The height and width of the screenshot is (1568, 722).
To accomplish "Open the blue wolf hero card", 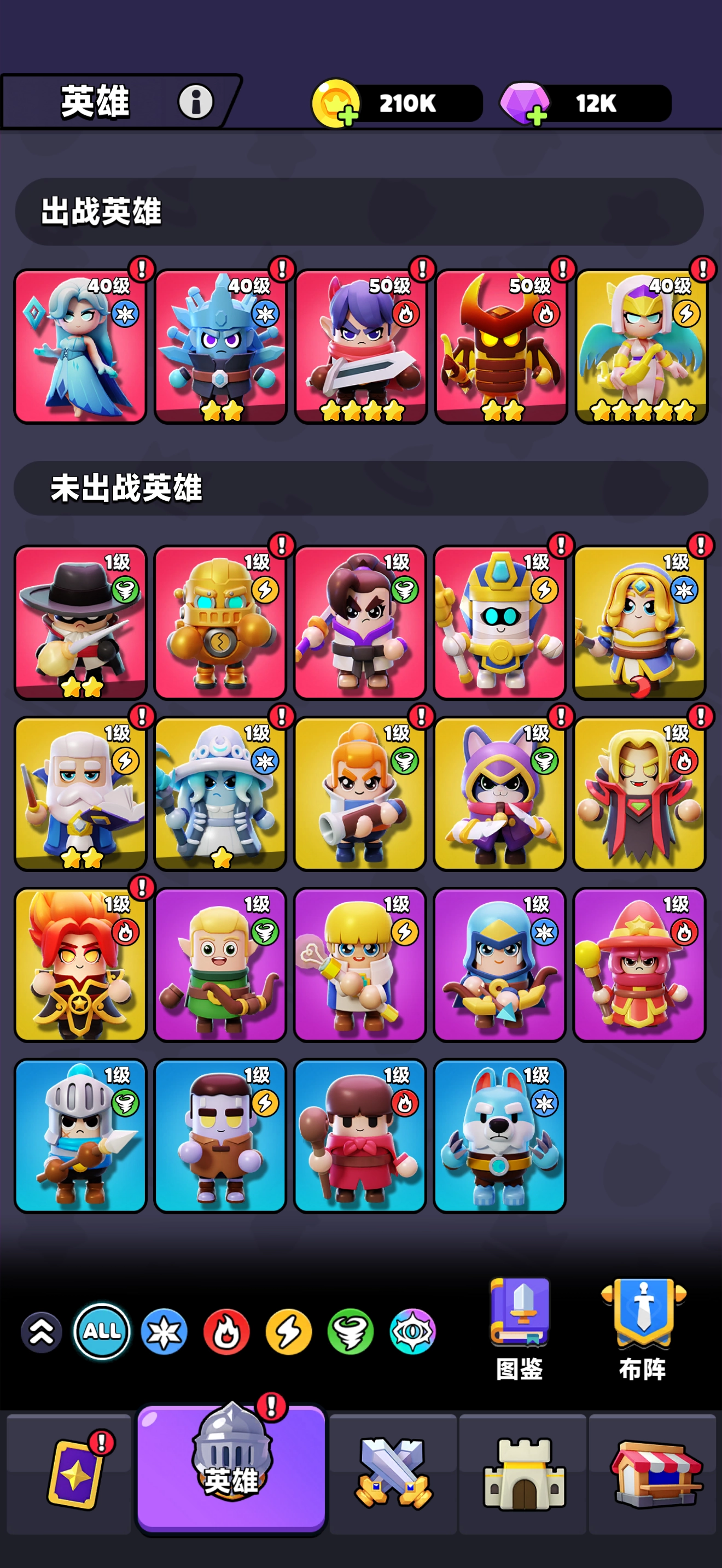I will click(499, 1136).
